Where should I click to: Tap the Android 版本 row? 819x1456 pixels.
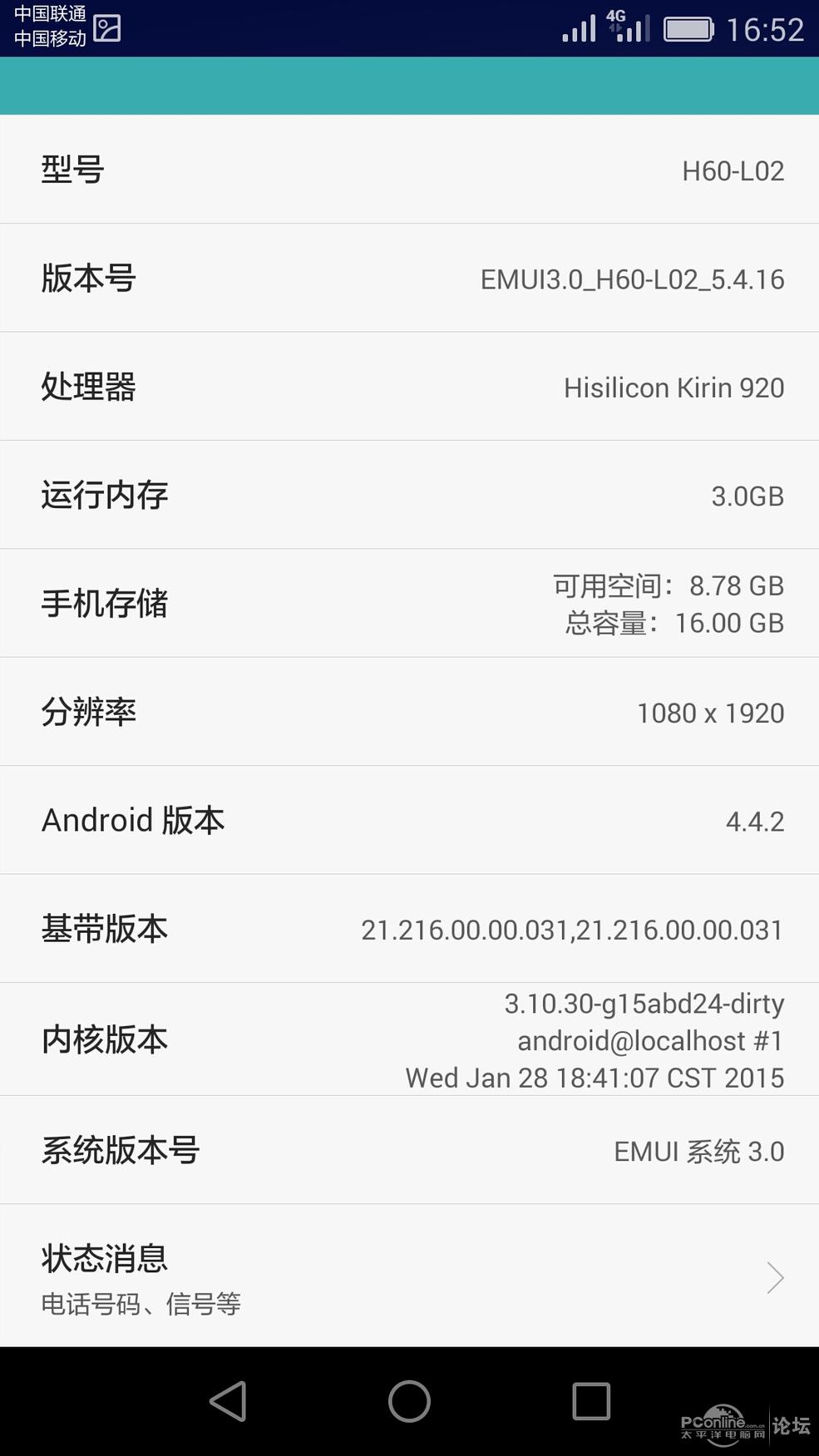click(x=409, y=821)
